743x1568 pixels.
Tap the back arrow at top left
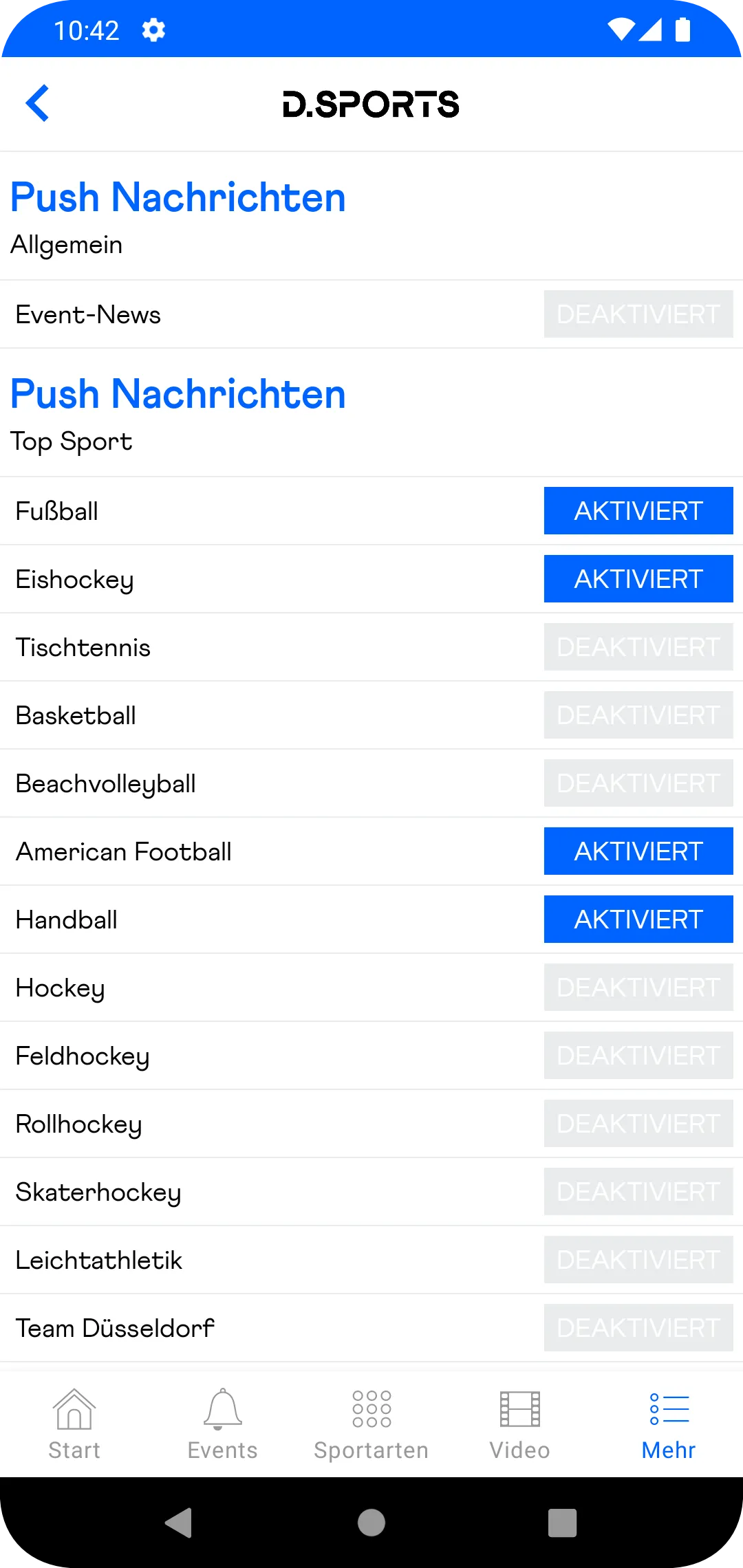click(x=39, y=104)
